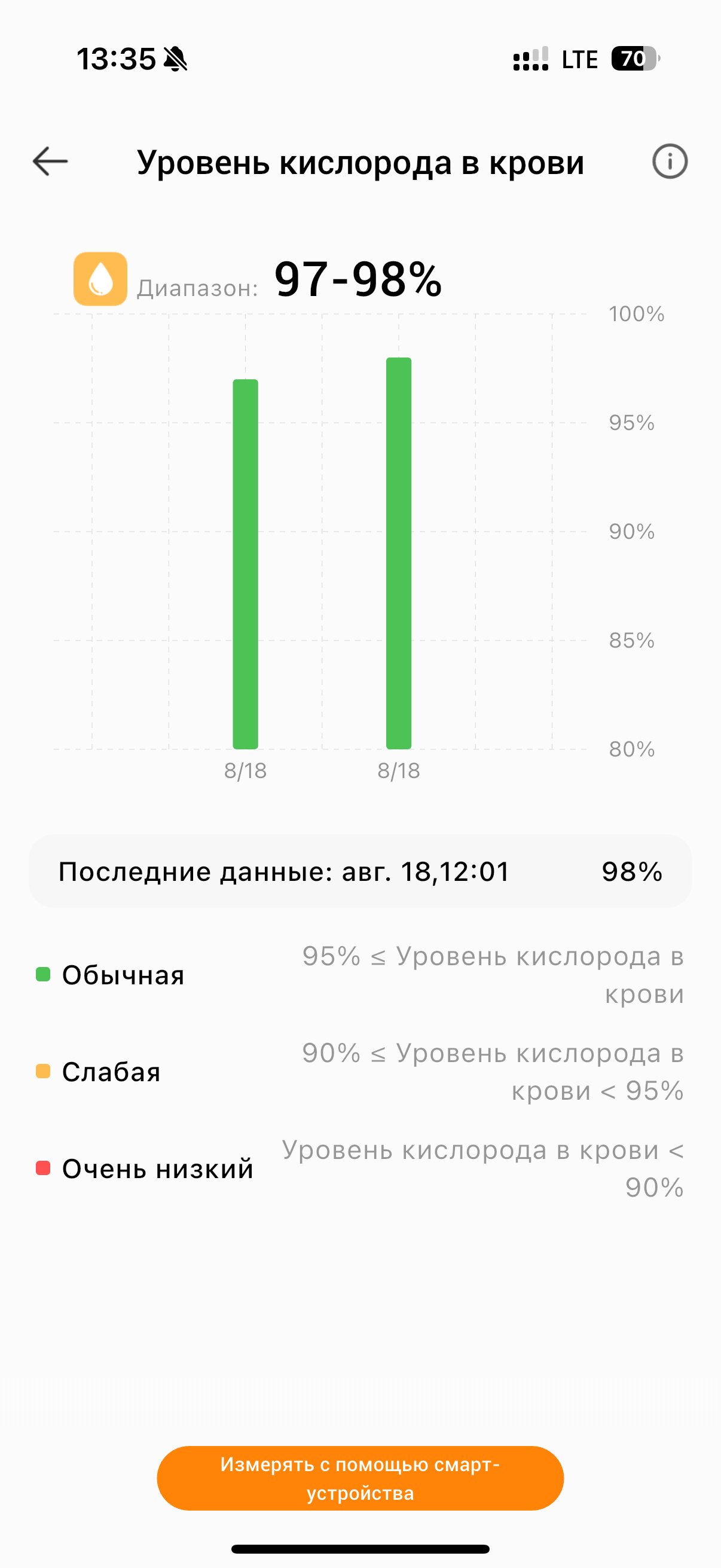Select the first 8/18 green bar
Screen dimensions: 721x1568
(x=245, y=564)
